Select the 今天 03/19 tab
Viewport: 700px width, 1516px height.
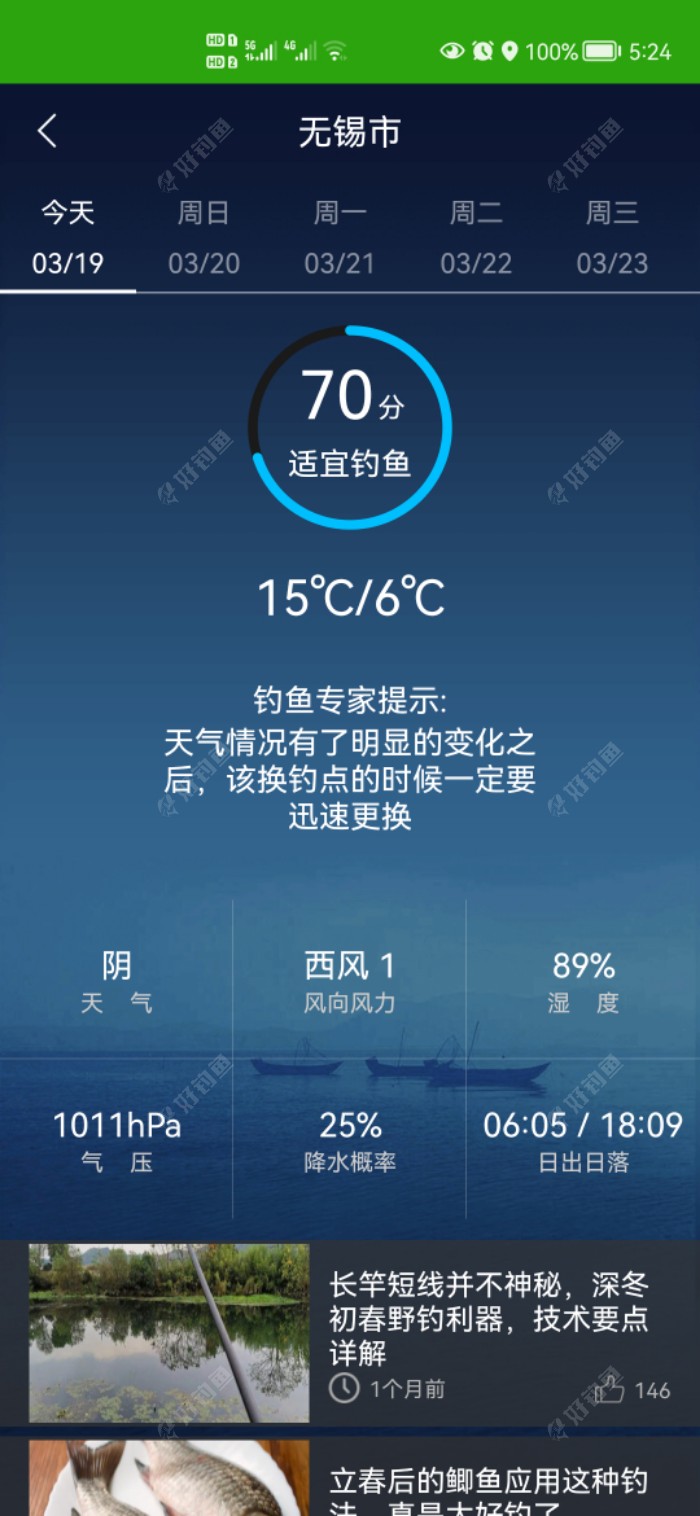click(68, 238)
